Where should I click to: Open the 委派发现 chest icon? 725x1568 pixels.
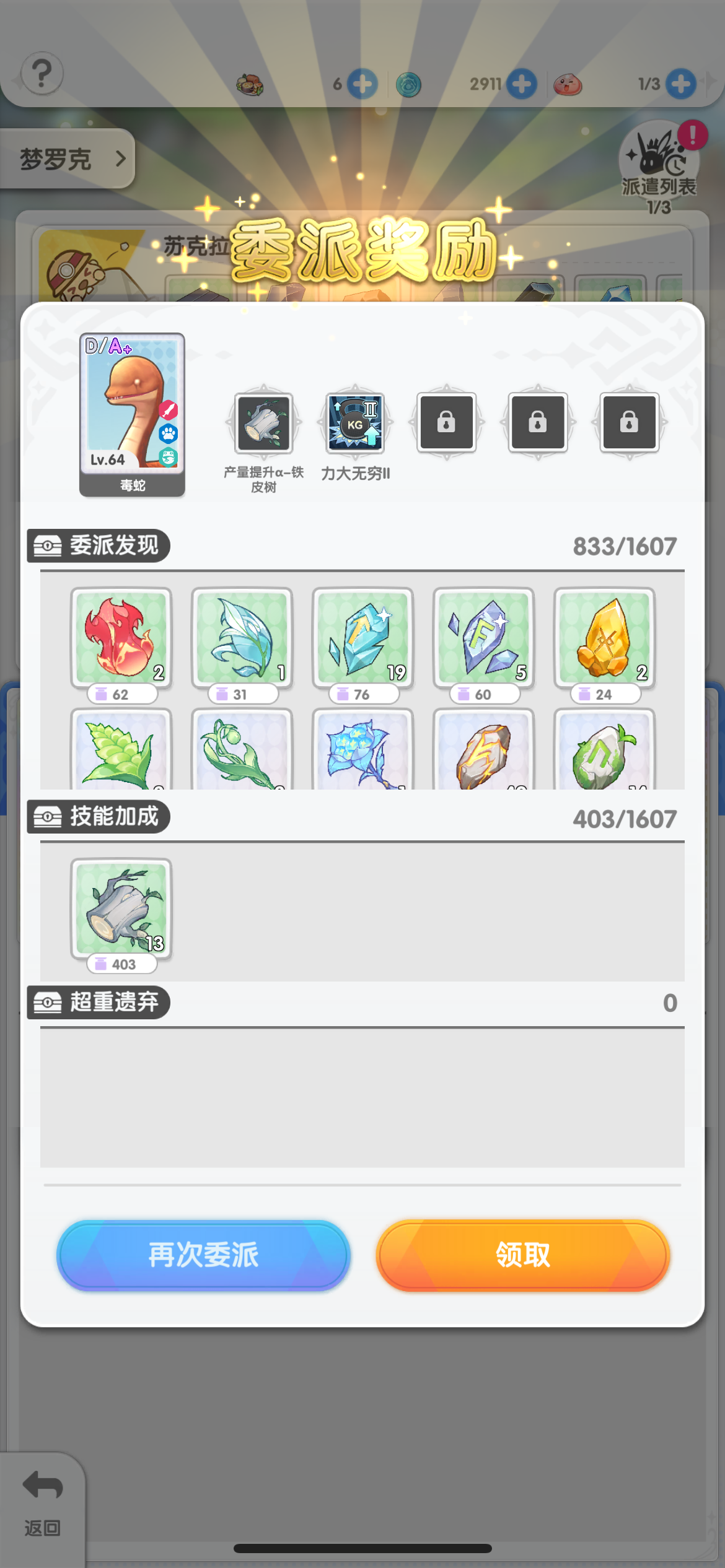click(48, 545)
